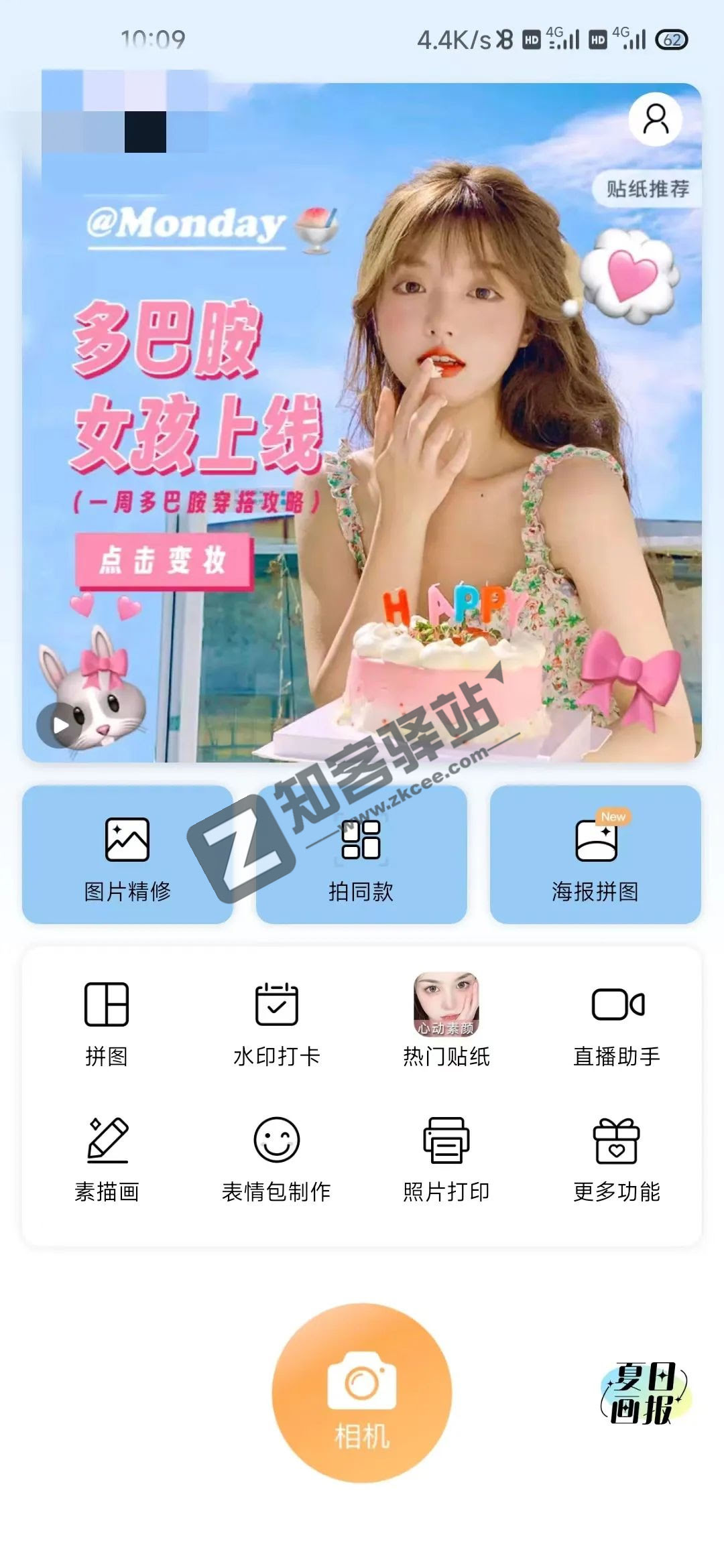Open 热门贴纸 via 心动素颜 thumbnail

point(448,1005)
